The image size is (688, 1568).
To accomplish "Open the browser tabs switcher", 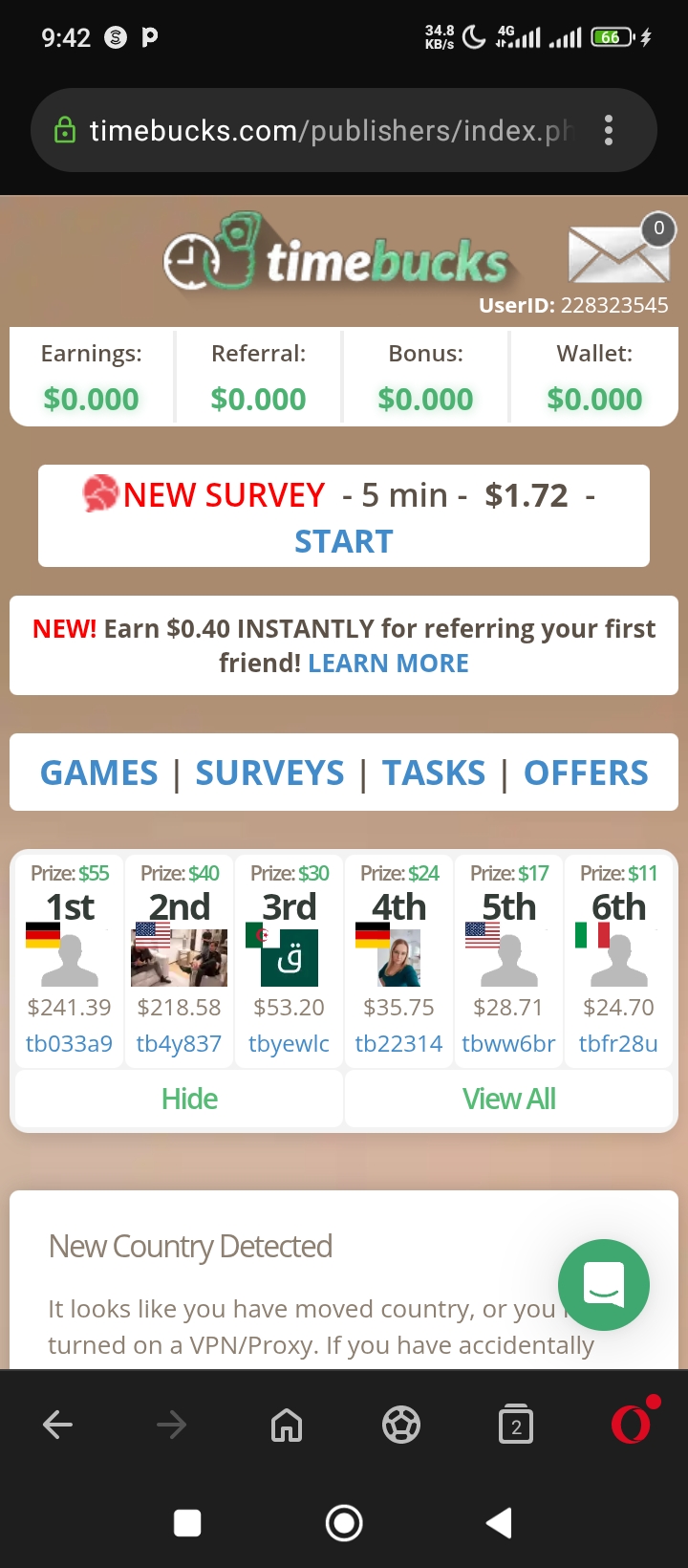I will (516, 1426).
